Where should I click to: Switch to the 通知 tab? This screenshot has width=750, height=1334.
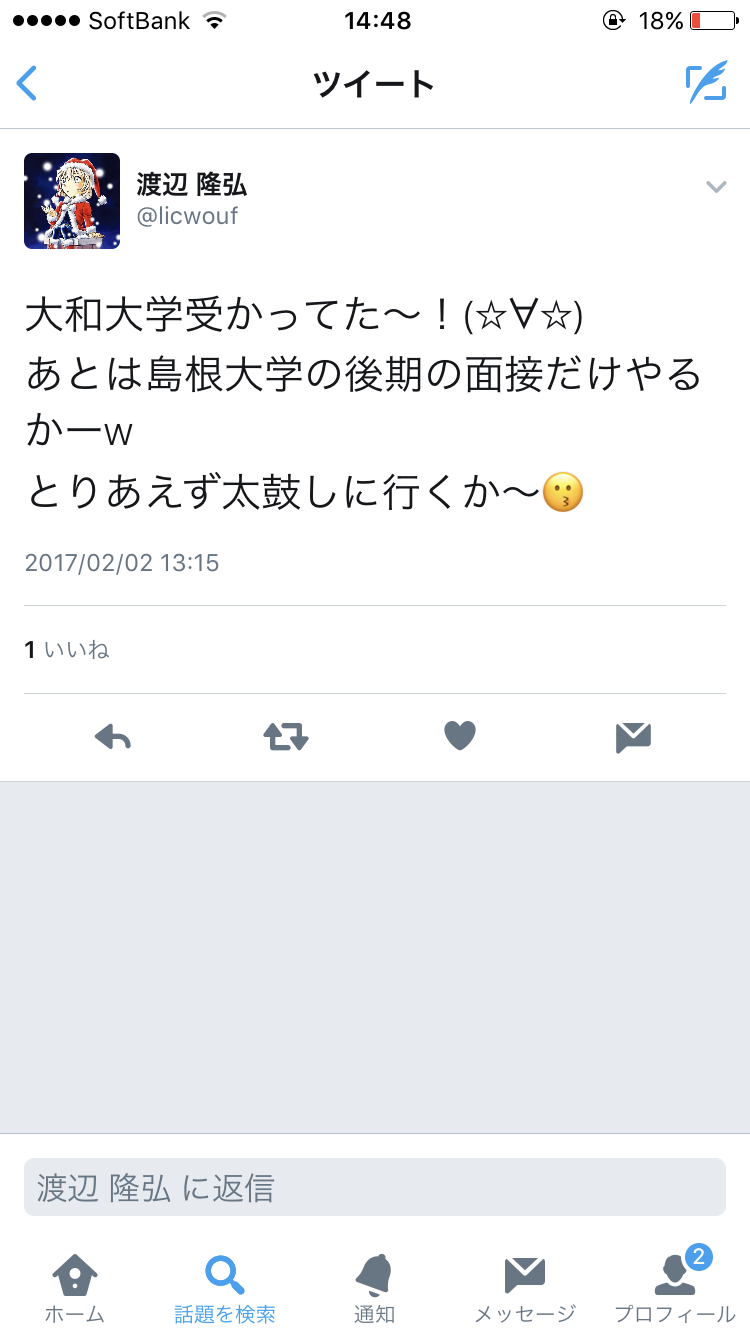375,1288
